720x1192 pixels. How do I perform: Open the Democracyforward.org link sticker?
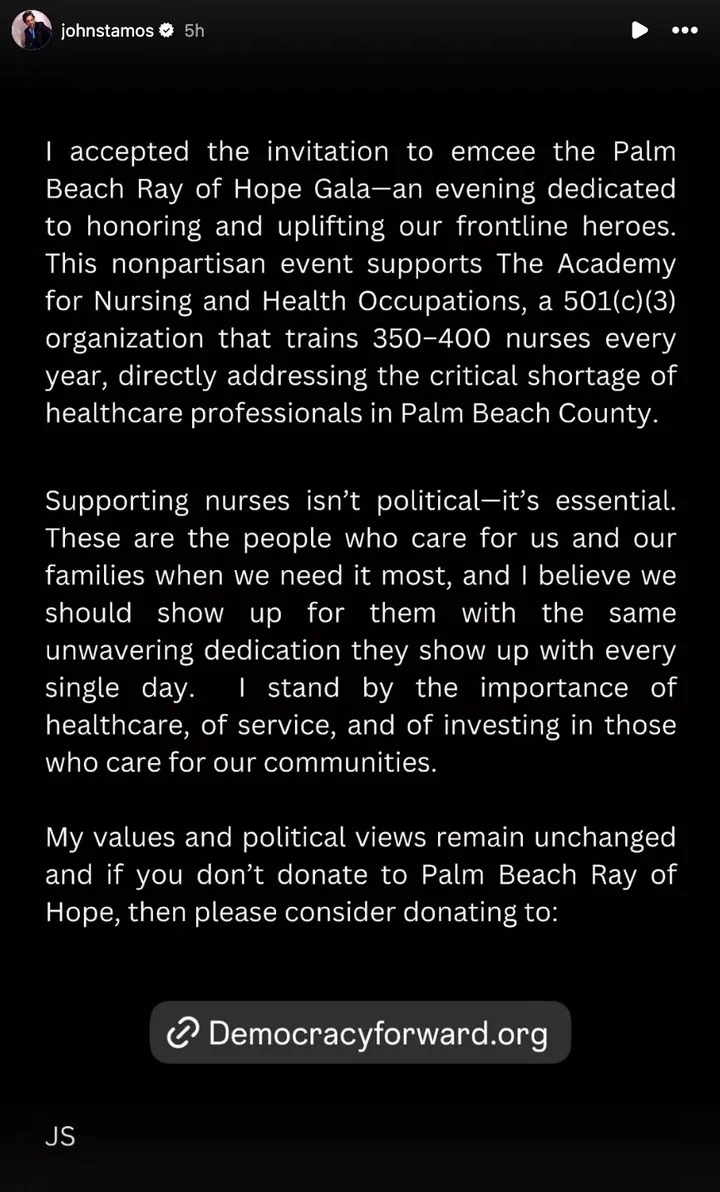(360, 1032)
